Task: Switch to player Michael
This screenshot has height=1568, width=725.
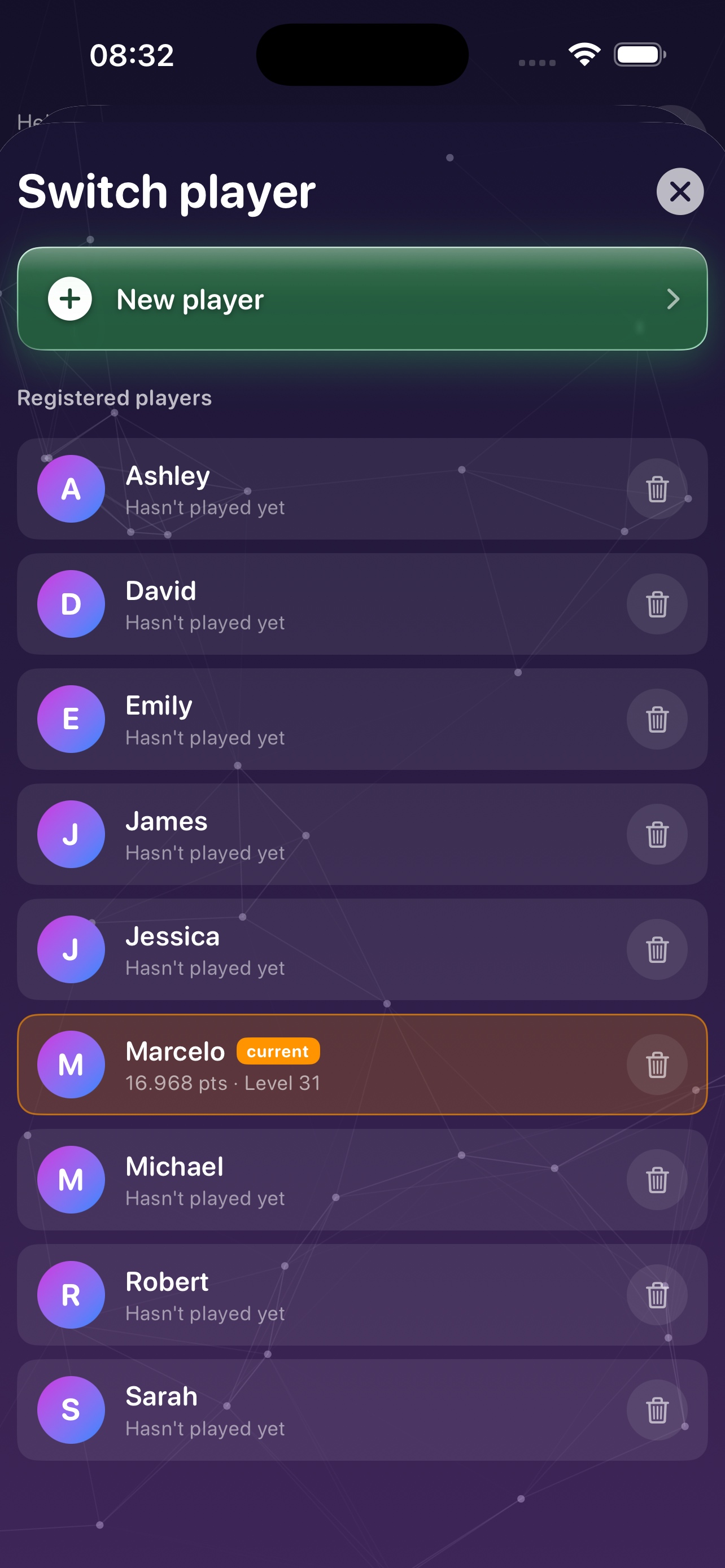Action: coord(362,1179)
